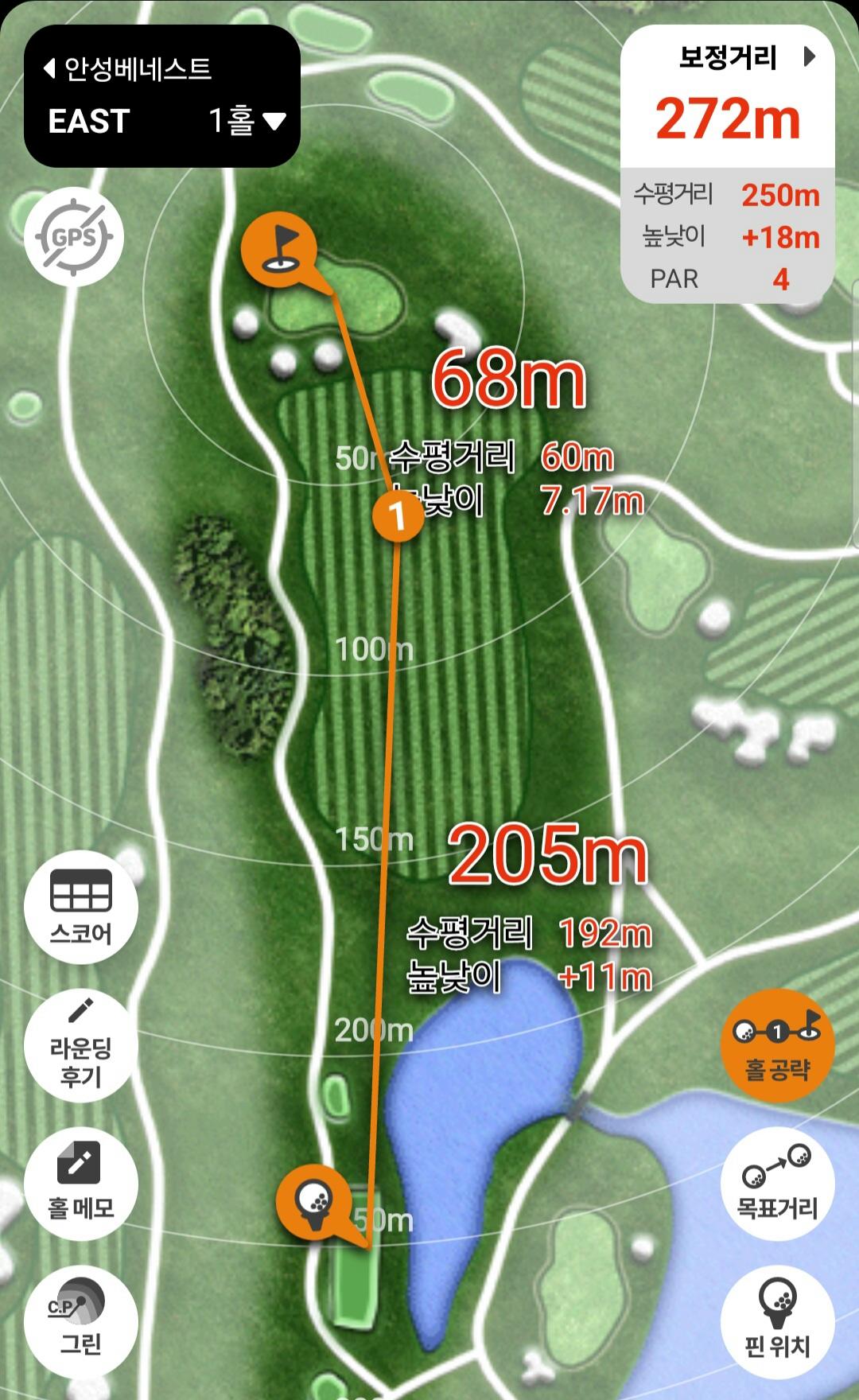Write a 라운딩 후기 review
The image size is (859, 1400).
(81, 1045)
